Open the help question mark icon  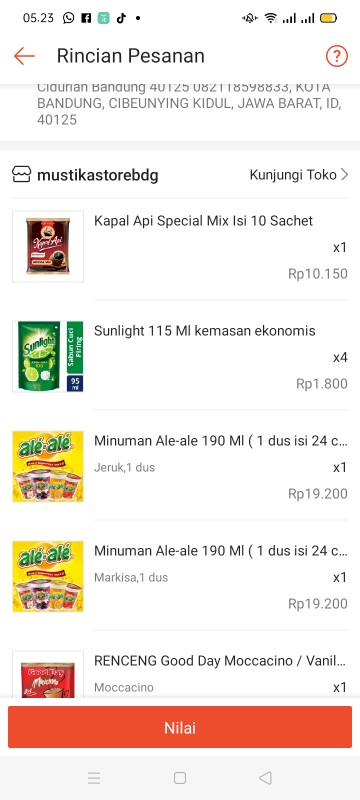coord(337,56)
